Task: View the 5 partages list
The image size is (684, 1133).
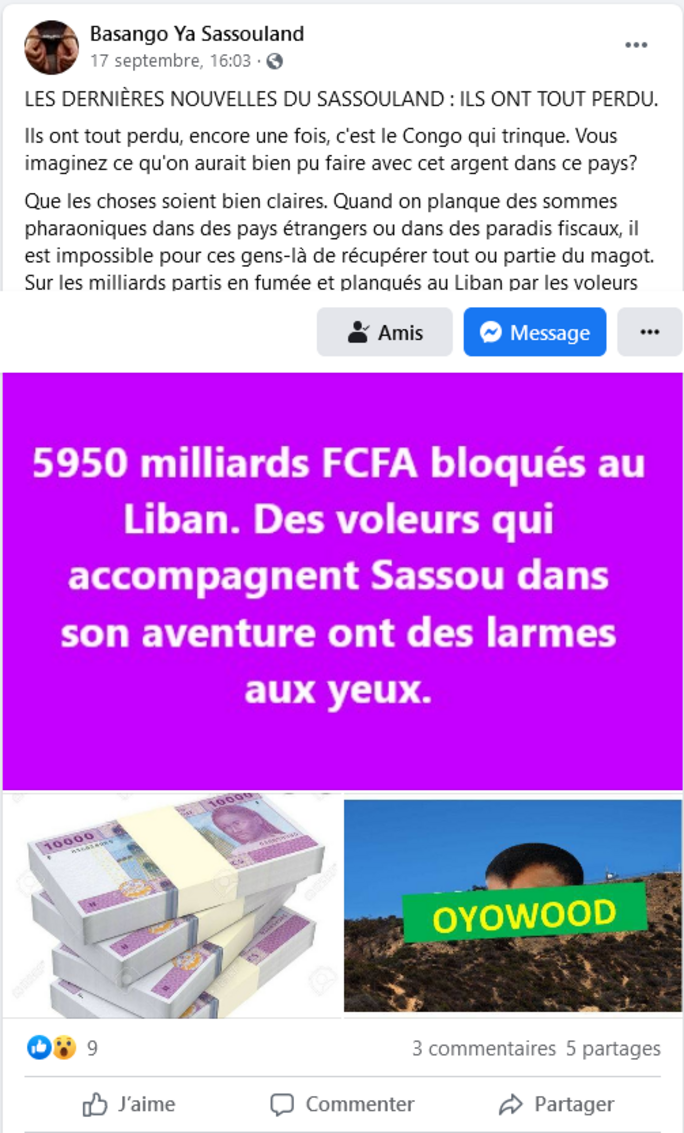Action: click(613, 1048)
